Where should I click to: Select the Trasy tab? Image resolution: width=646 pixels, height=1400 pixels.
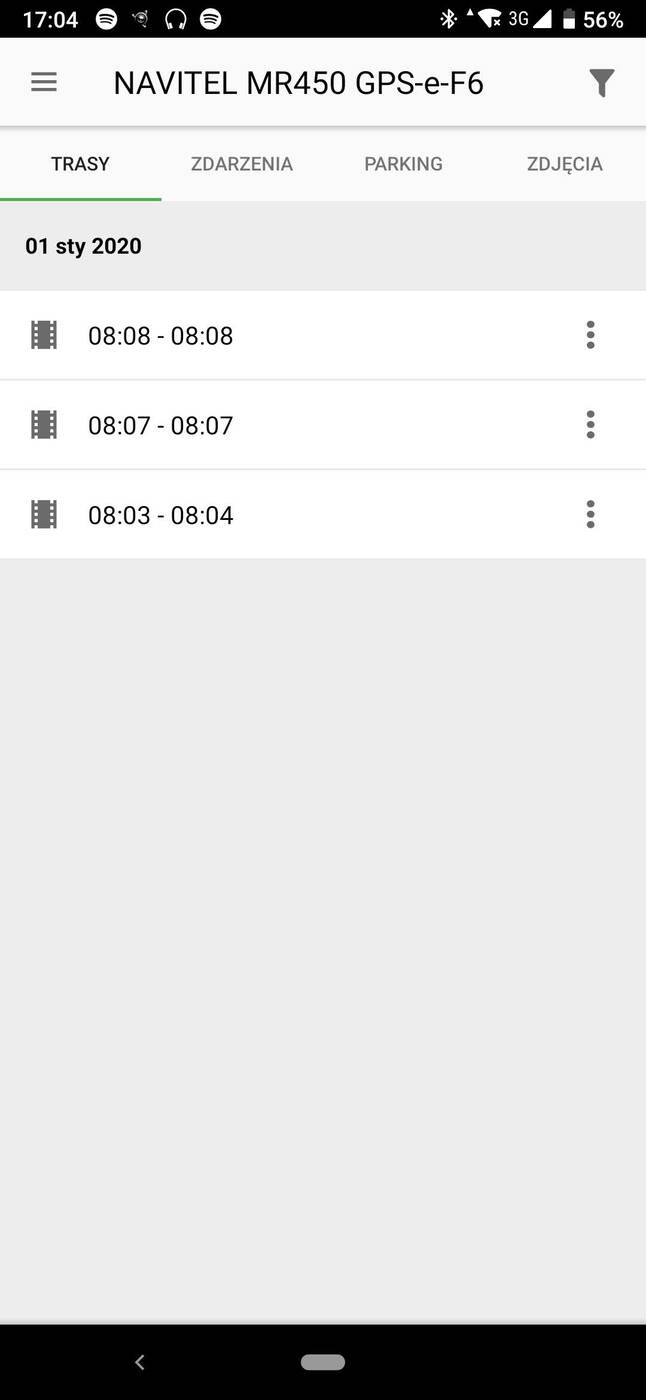(x=80, y=164)
